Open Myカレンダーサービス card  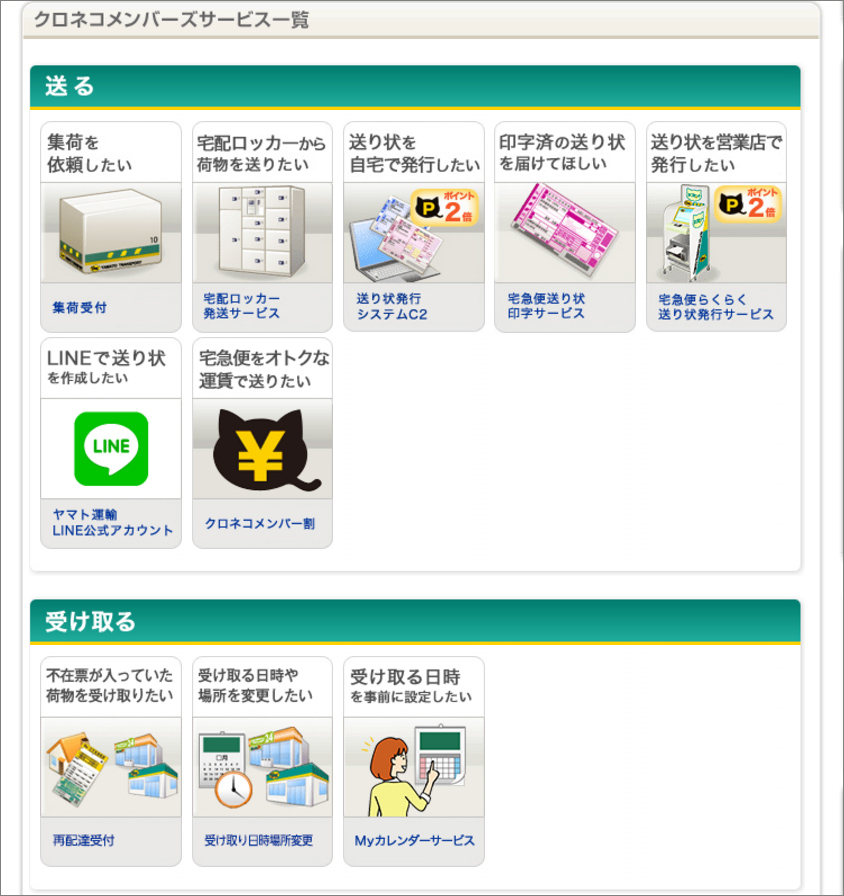click(x=413, y=762)
